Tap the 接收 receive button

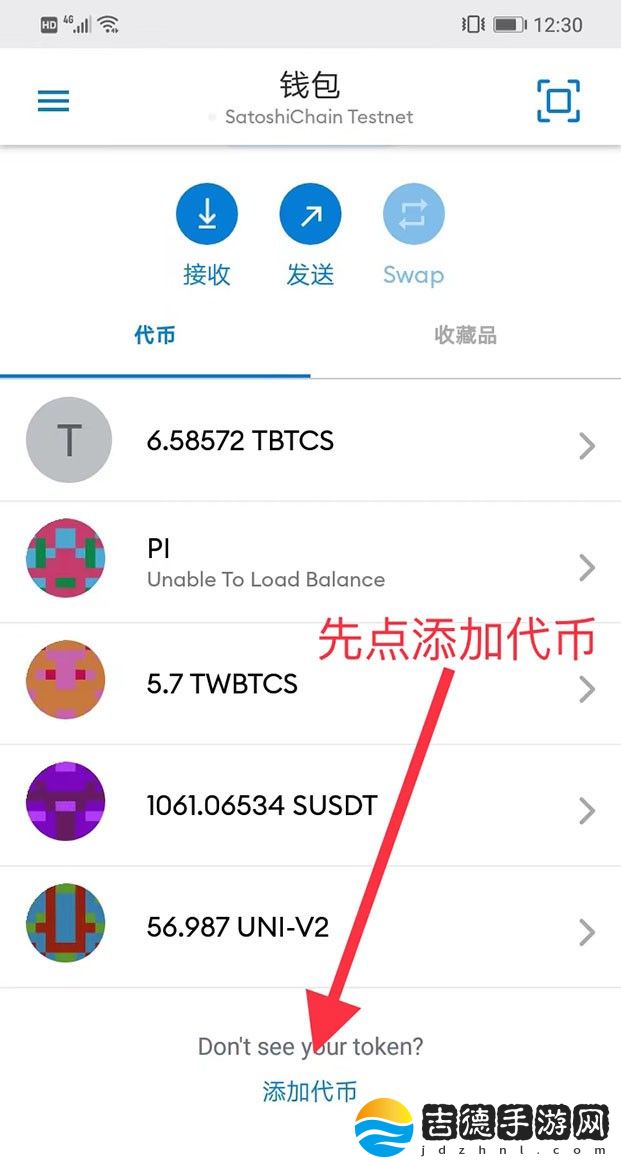(x=207, y=215)
